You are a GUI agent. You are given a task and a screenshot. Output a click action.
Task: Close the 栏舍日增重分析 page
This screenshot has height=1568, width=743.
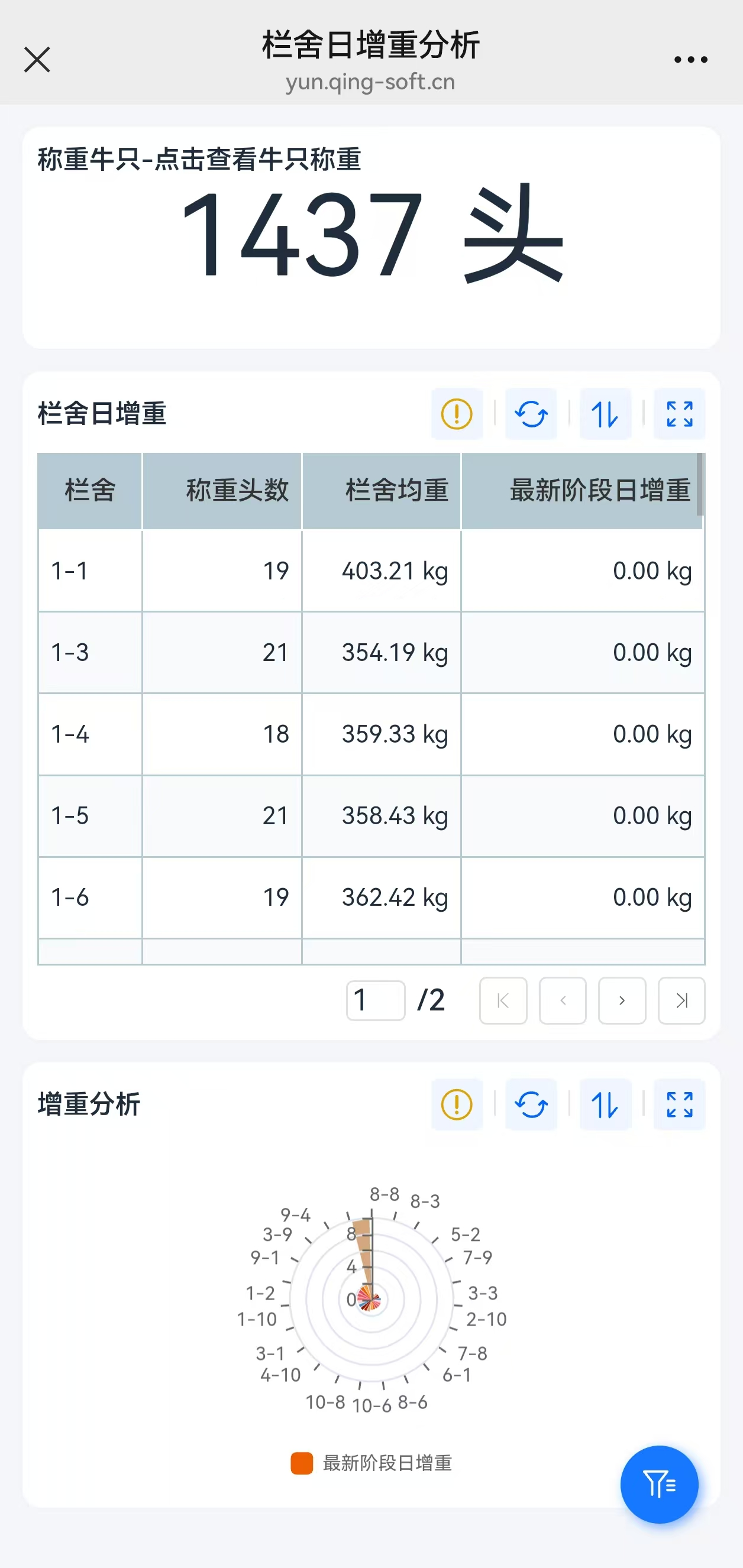click(x=37, y=60)
